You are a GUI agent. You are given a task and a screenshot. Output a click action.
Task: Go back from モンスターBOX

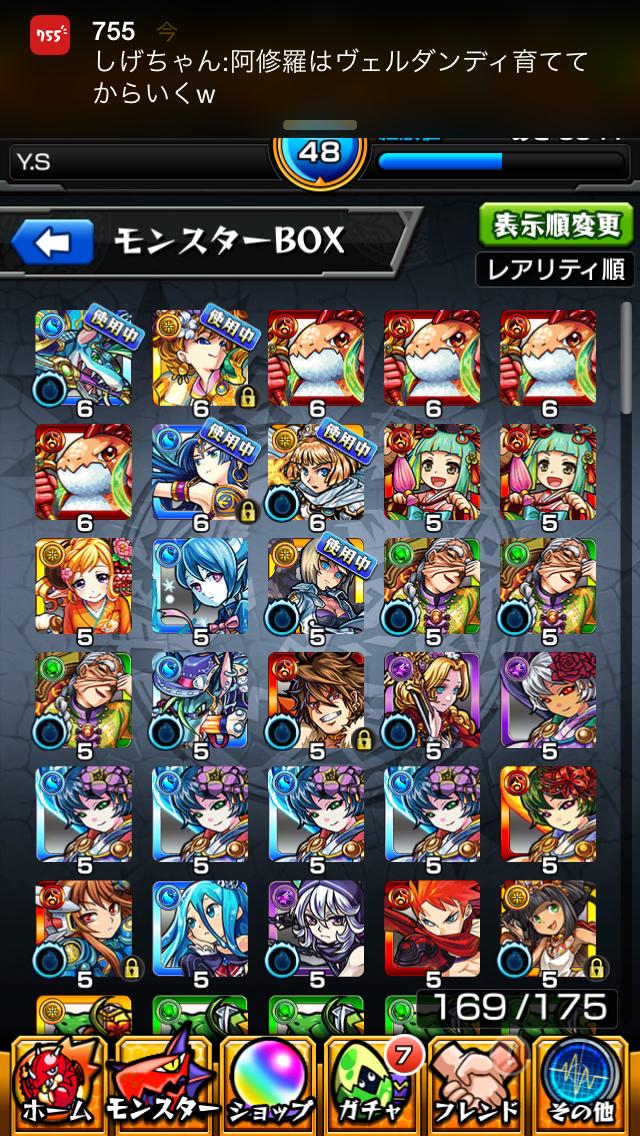[52, 241]
